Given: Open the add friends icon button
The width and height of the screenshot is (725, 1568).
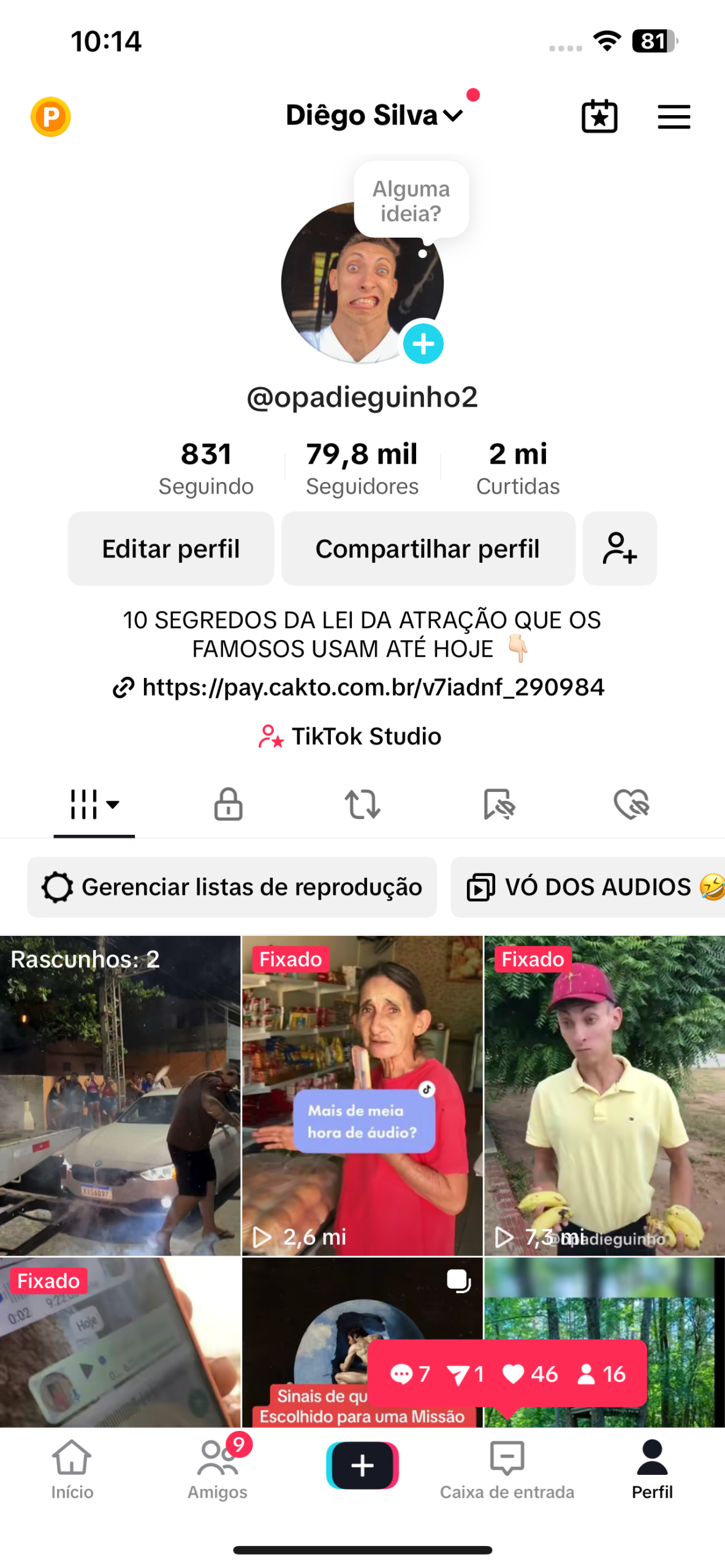Looking at the screenshot, I should (619, 548).
